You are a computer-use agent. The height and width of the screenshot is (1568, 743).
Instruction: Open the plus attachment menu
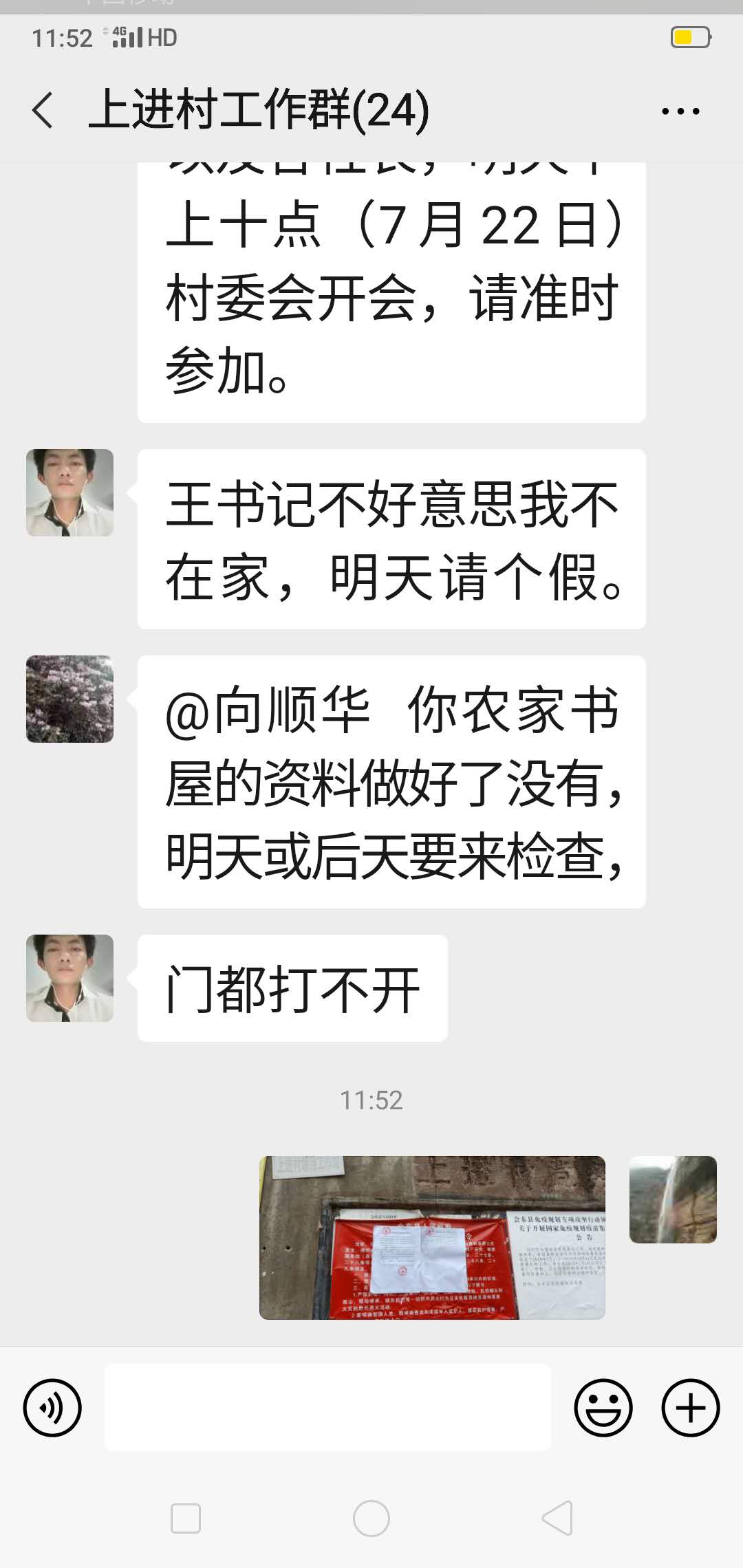(690, 1408)
